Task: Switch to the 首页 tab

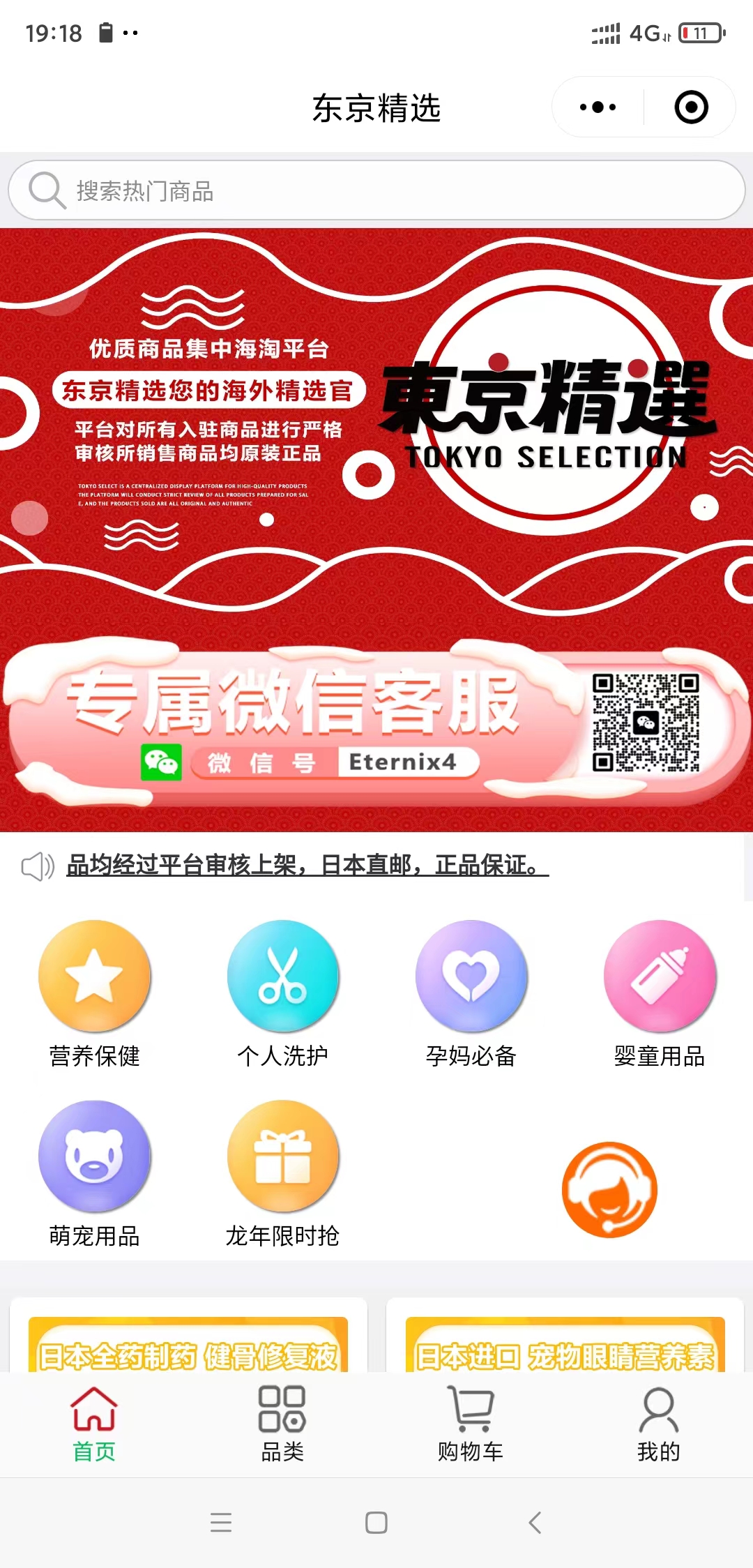Action: tap(94, 1424)
